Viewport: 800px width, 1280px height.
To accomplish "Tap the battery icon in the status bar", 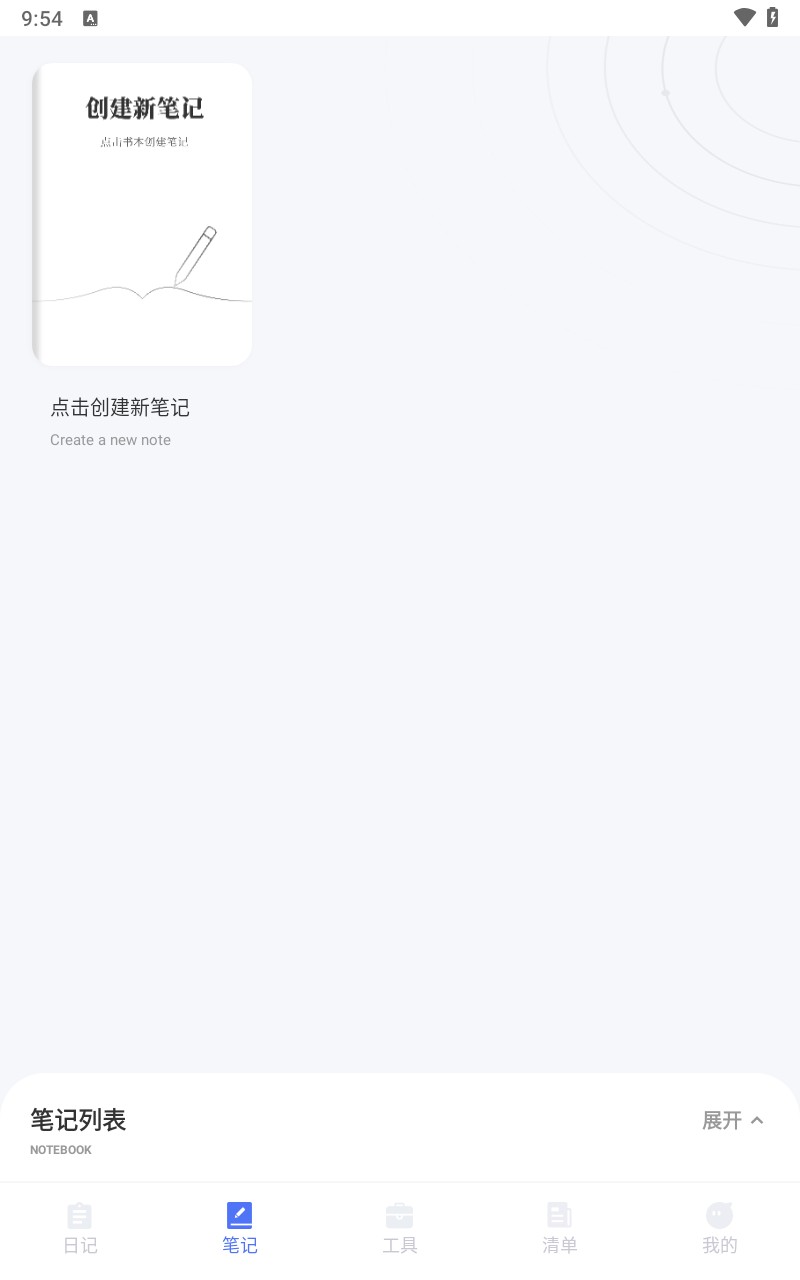I will click(x=771, y=17).
